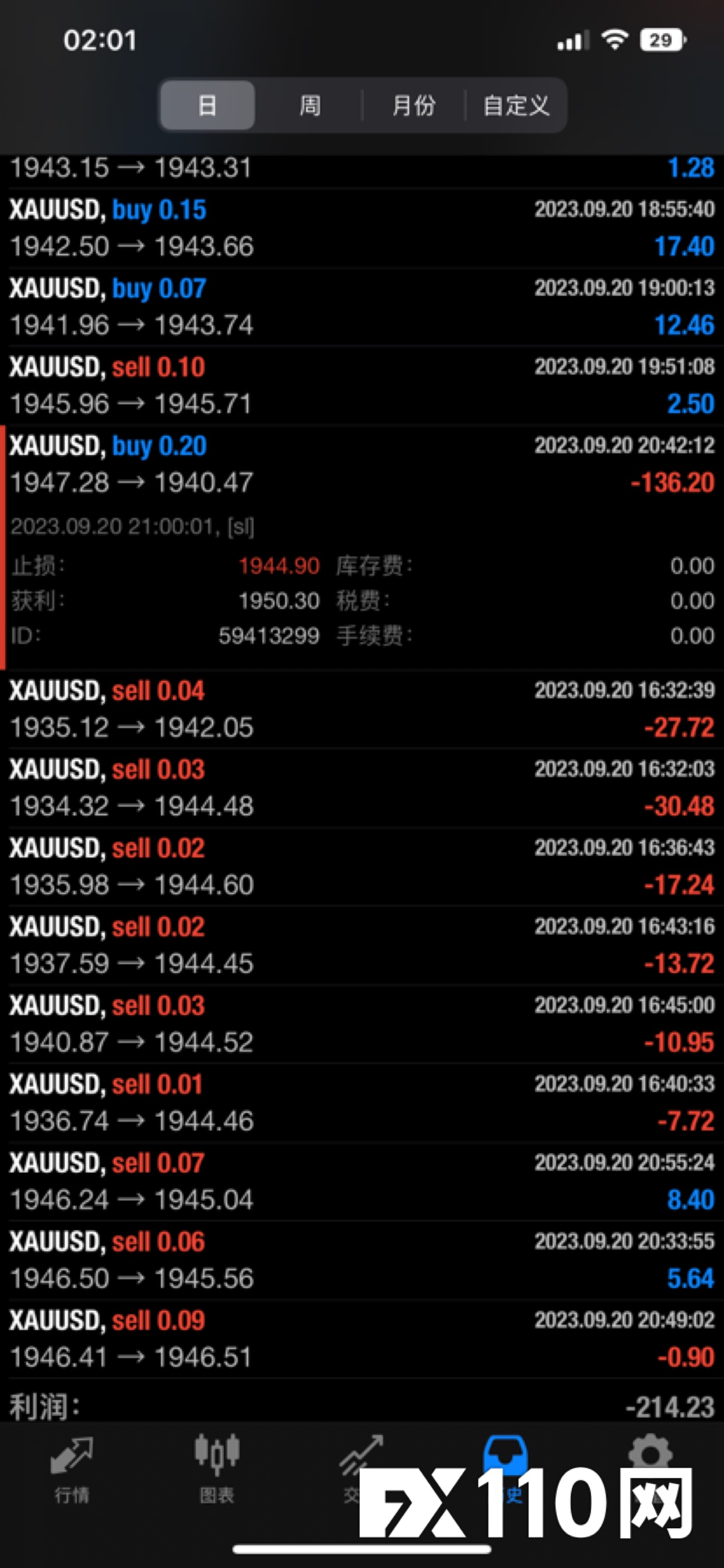Show details of sell 0.06 at 20:33:55
The height and width of the screenshot is (1568, 724).
coord(362,1260)
